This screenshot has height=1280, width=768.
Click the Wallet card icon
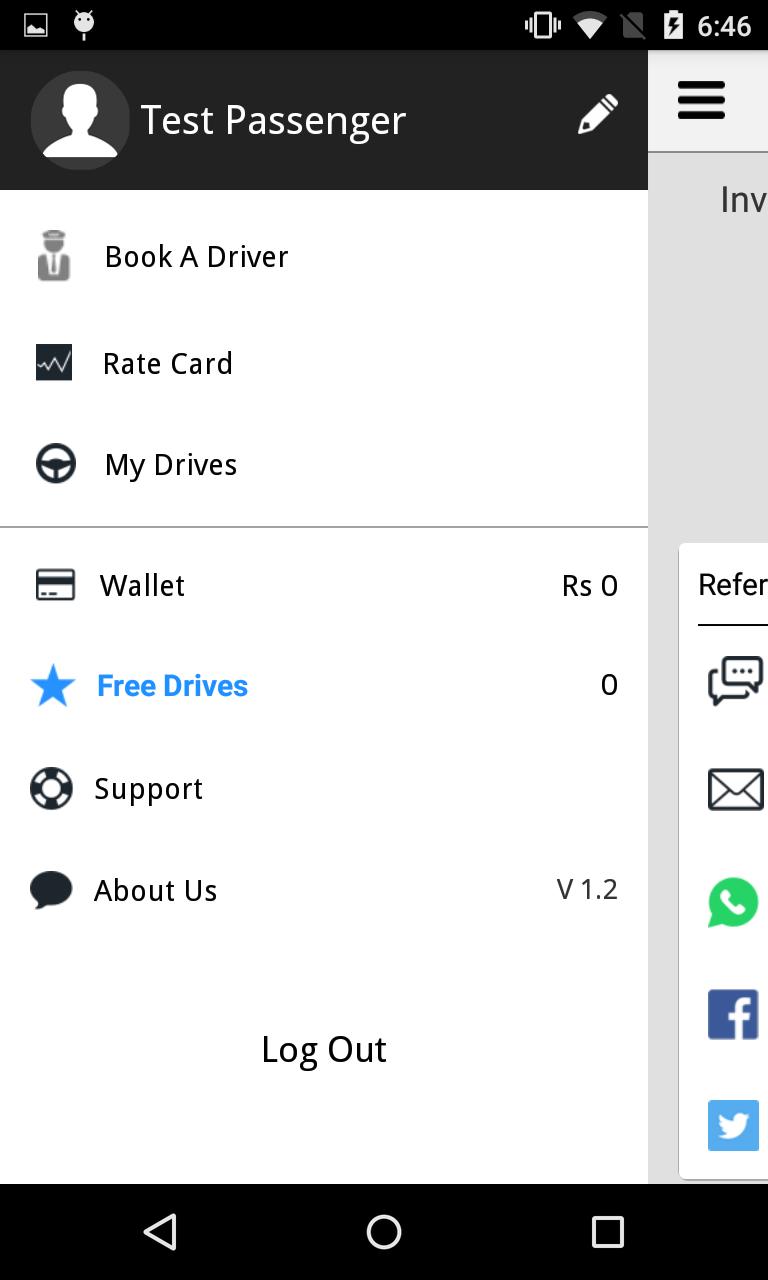55,585
